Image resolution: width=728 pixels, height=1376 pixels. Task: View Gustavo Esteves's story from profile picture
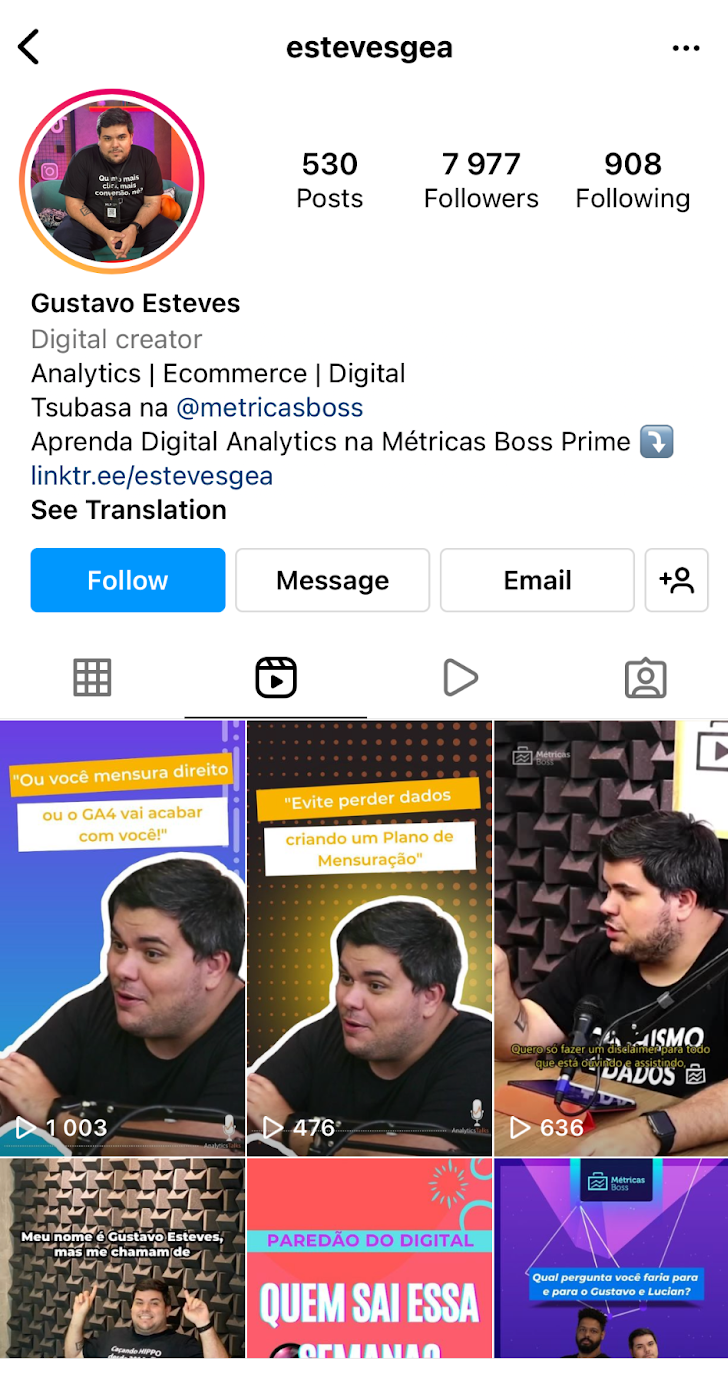[x=112, y=181]
